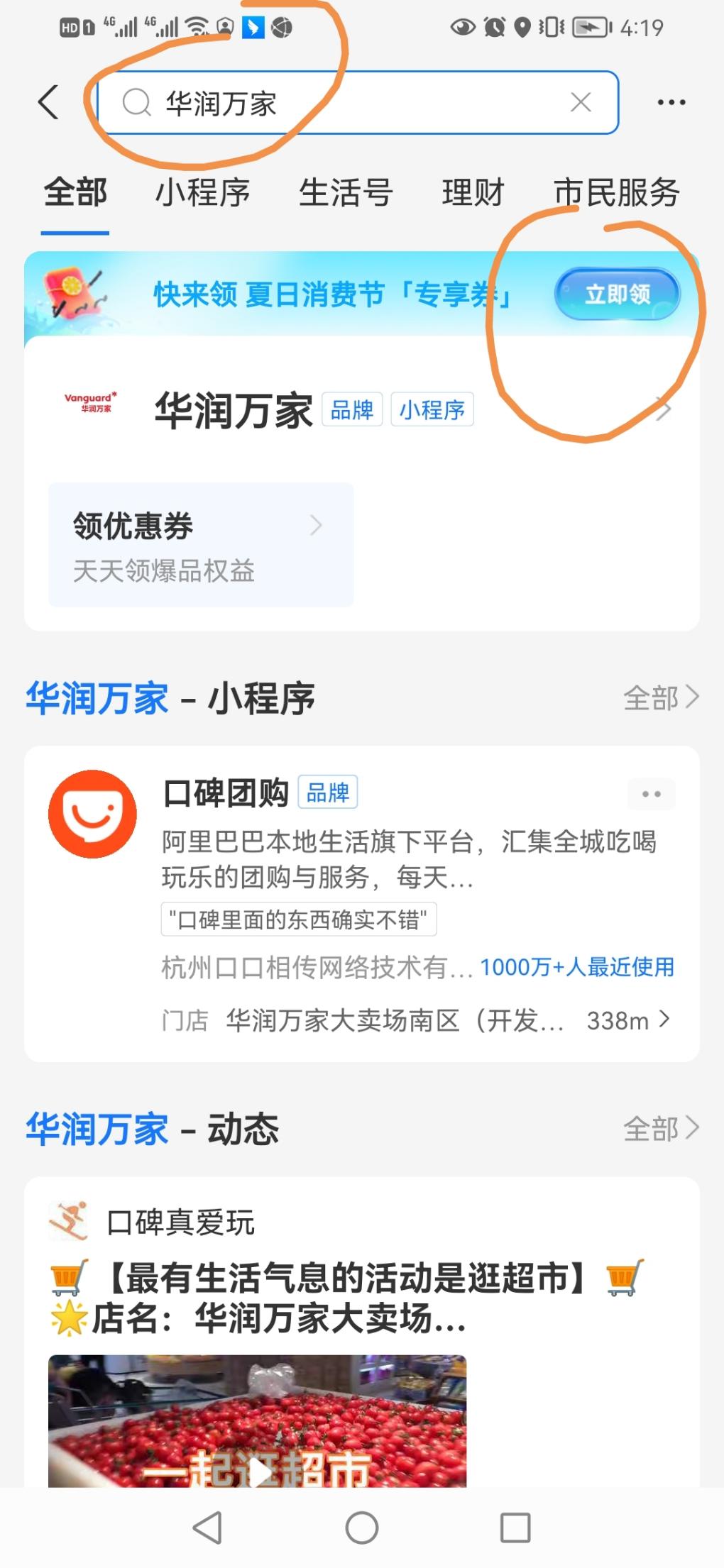Go back with the top-left arrow
This screenshot has height=1568, width=724.
[x=48, y=102]
